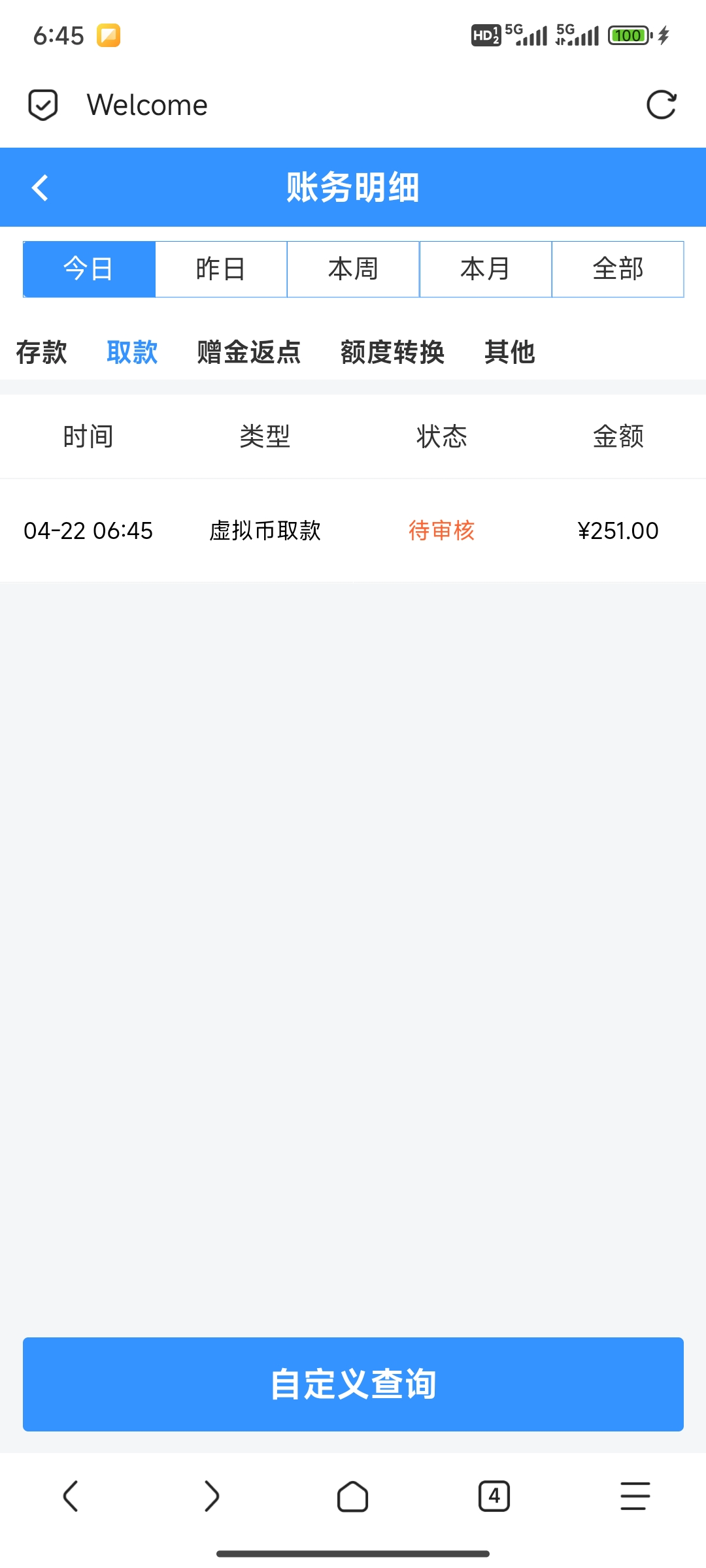Screen dimensions: 706x1568
Task: Tap the home icon in the navigation bar
Action: tap(353, 1496)
